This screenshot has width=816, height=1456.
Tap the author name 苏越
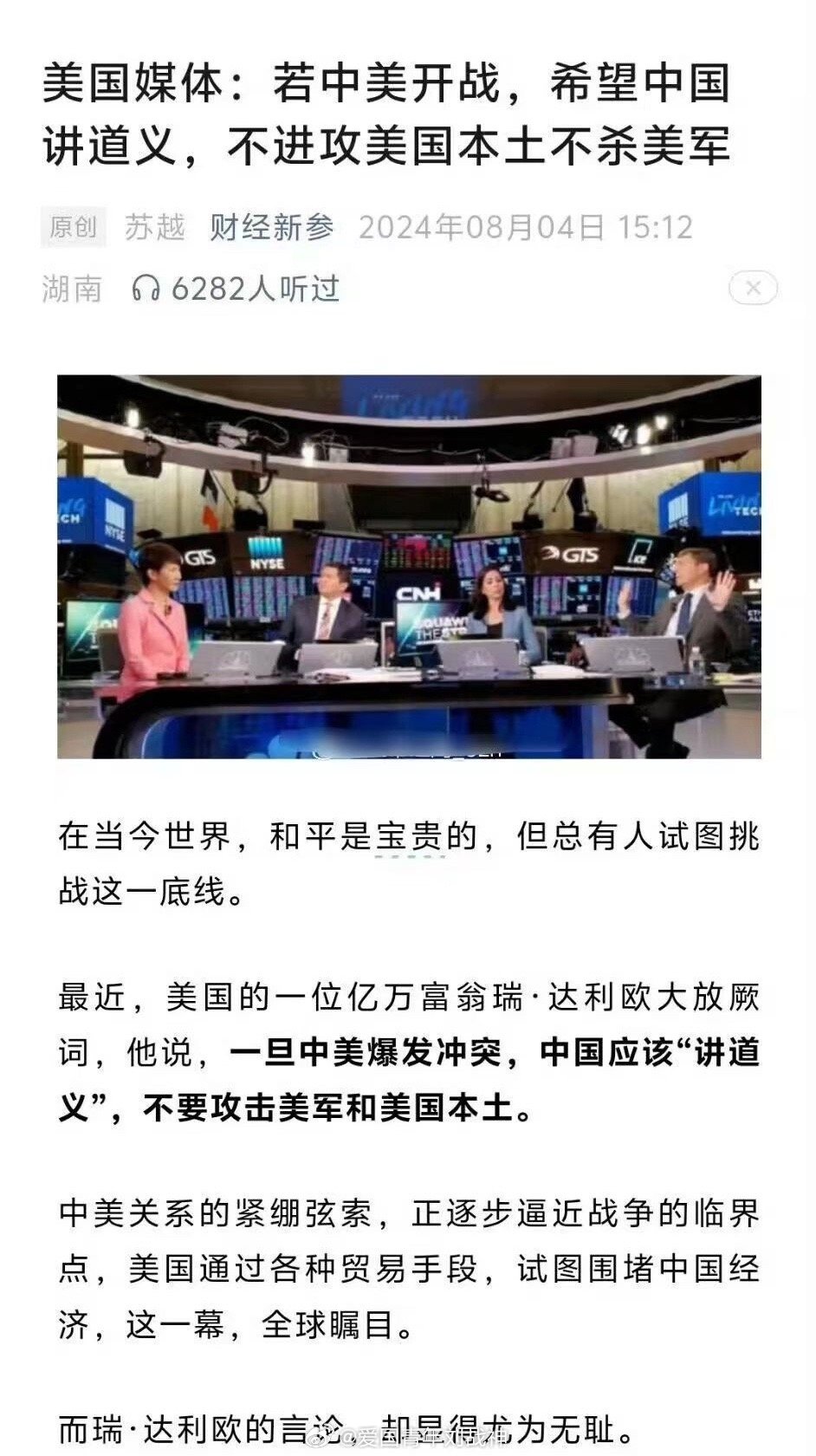click(x=155, y=228)
